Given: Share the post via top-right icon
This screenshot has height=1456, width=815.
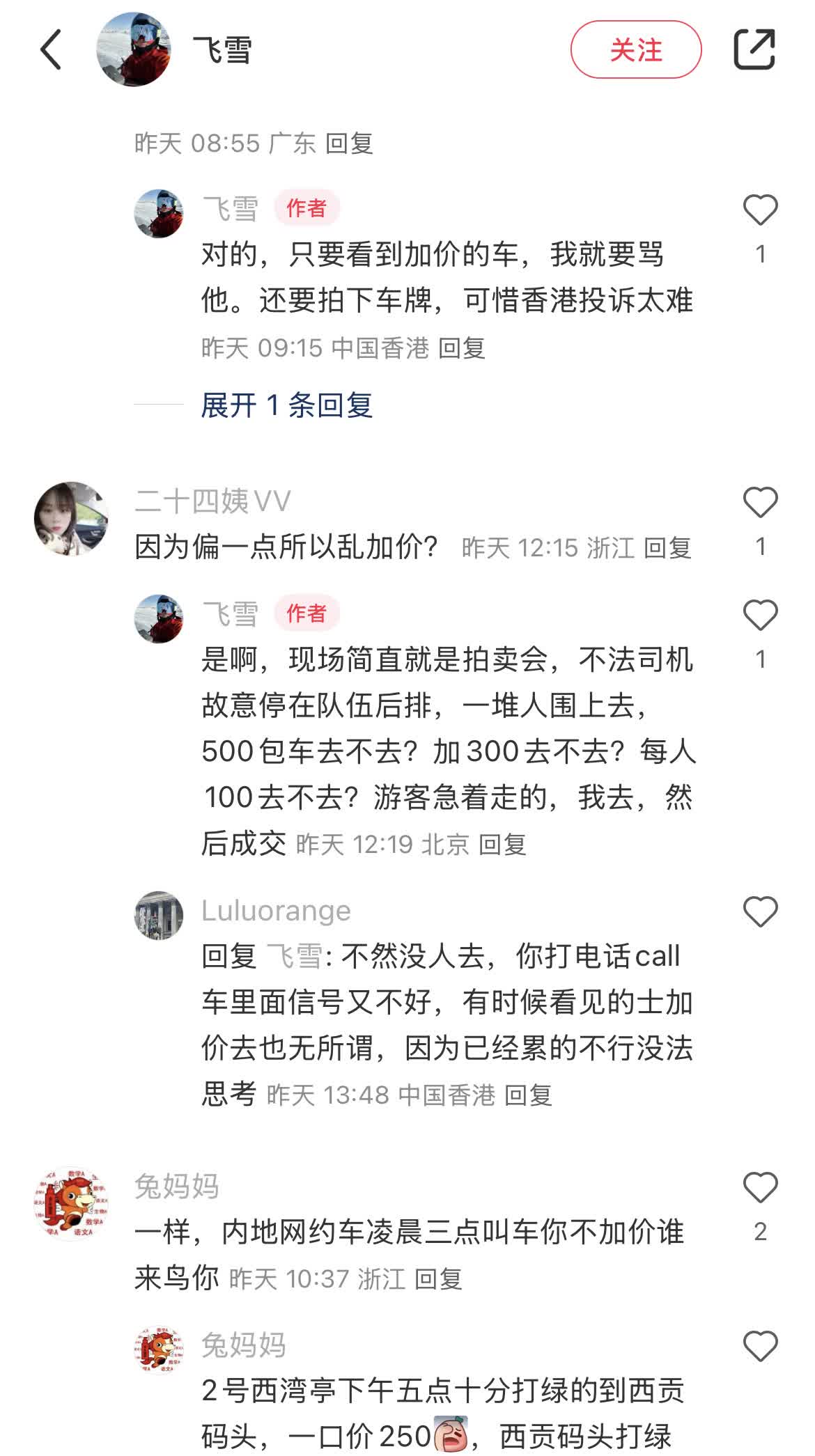Looking at the screenshot, I should click(x=754, y=49).
